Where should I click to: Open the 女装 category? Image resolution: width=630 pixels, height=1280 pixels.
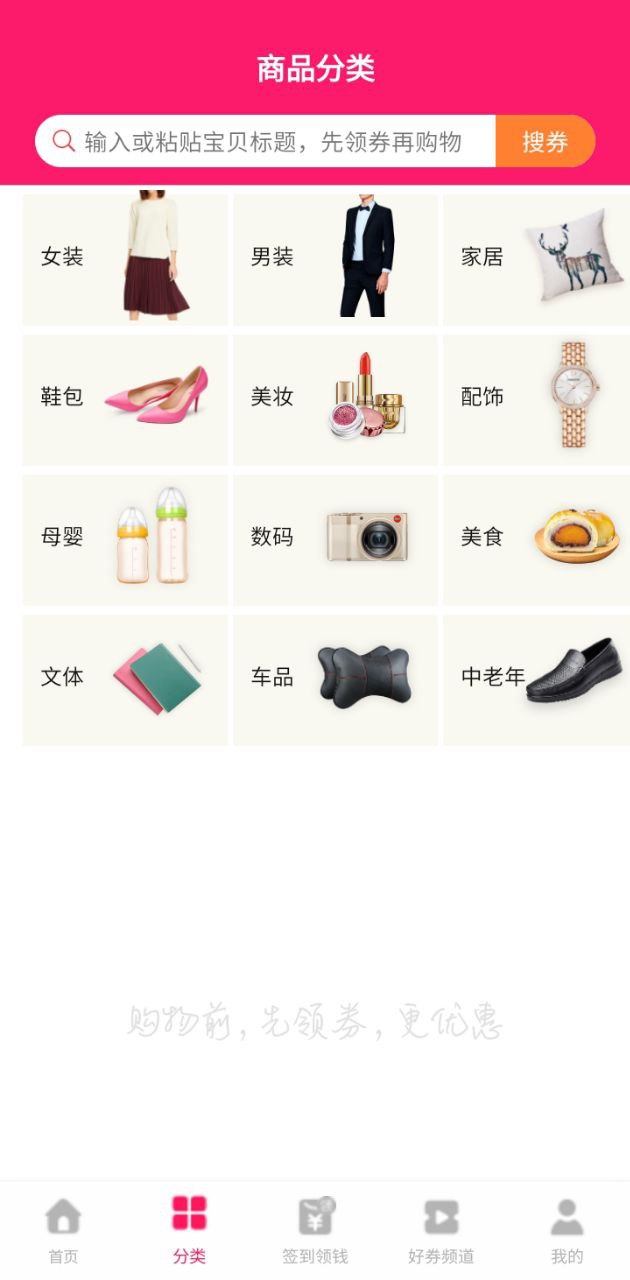pos(125,258)
